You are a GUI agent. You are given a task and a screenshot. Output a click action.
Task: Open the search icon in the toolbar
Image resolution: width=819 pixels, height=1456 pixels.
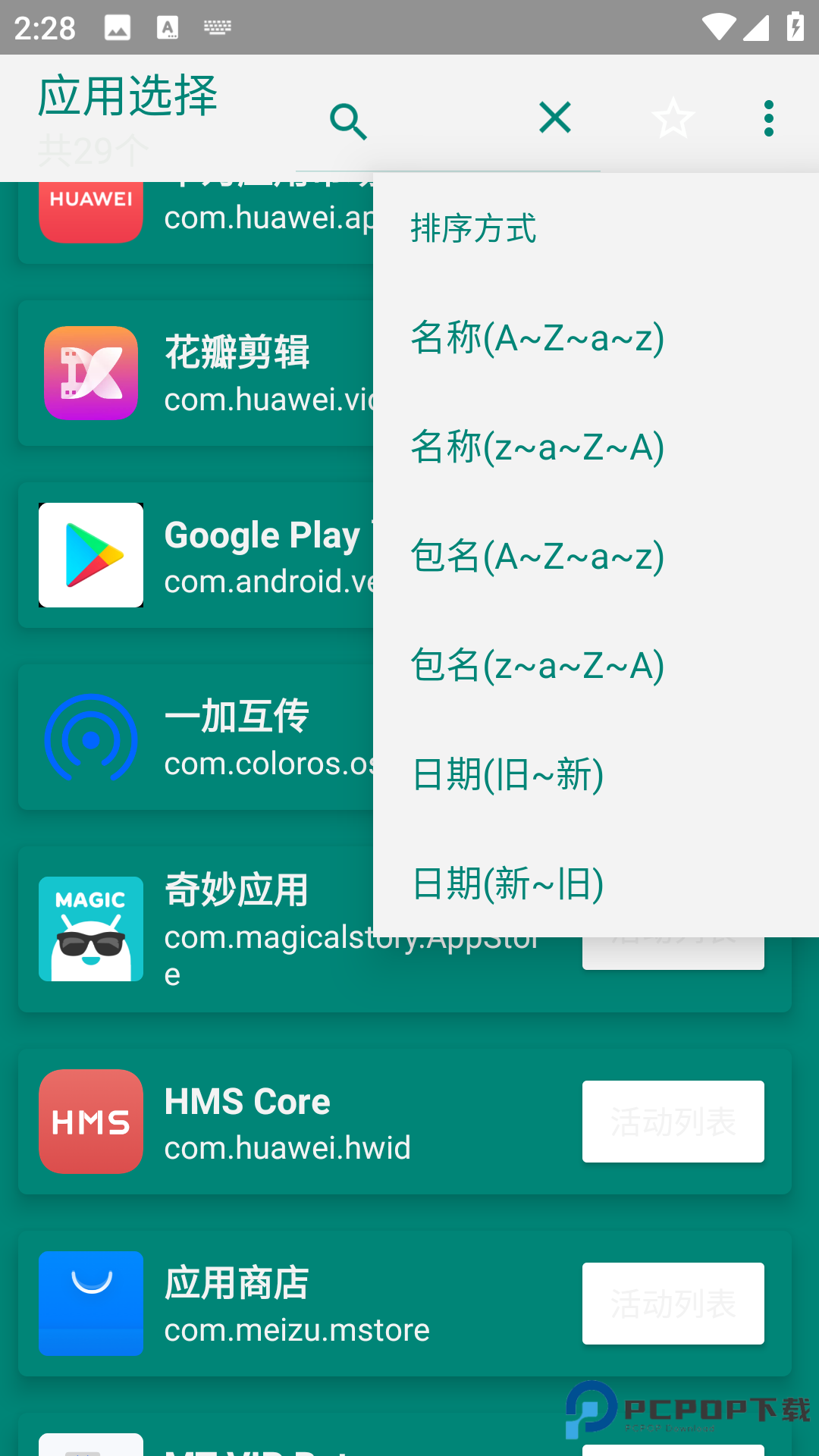(x=349, y=119)
